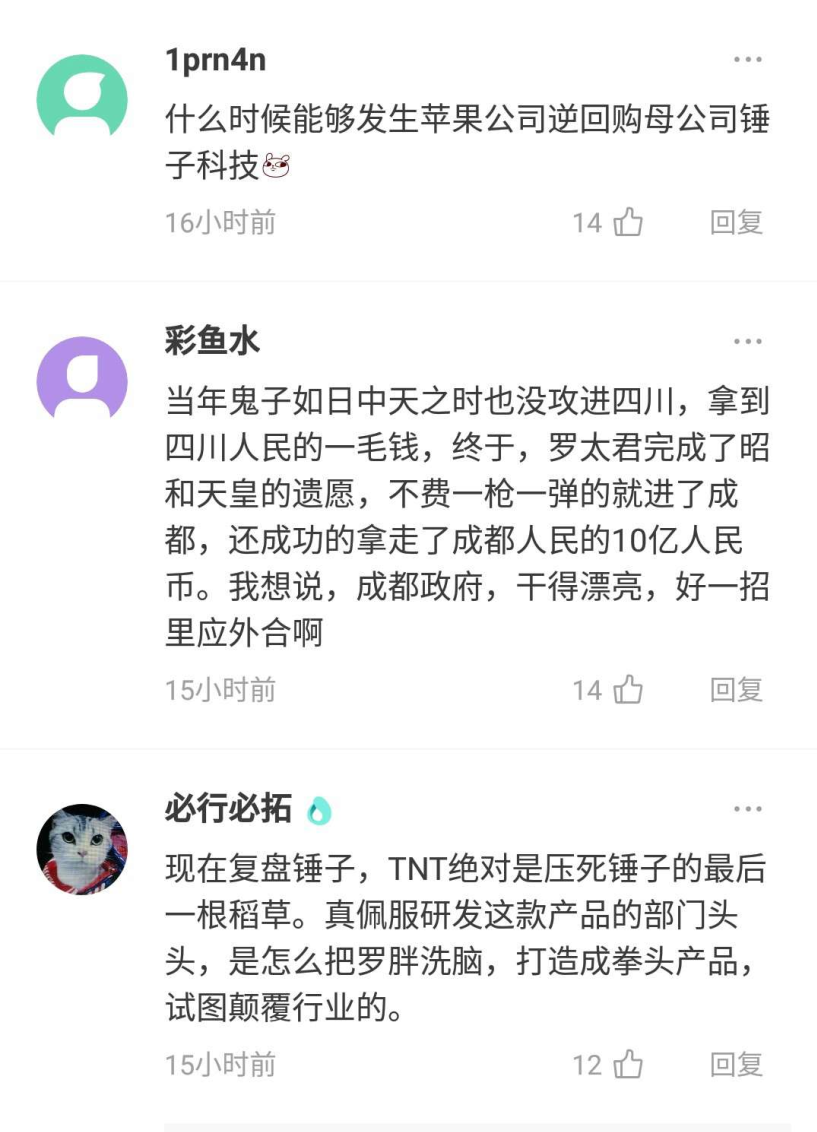Tap username 必行必拓
This screenshot has height=1132, width=817.
tap(228, 808)
